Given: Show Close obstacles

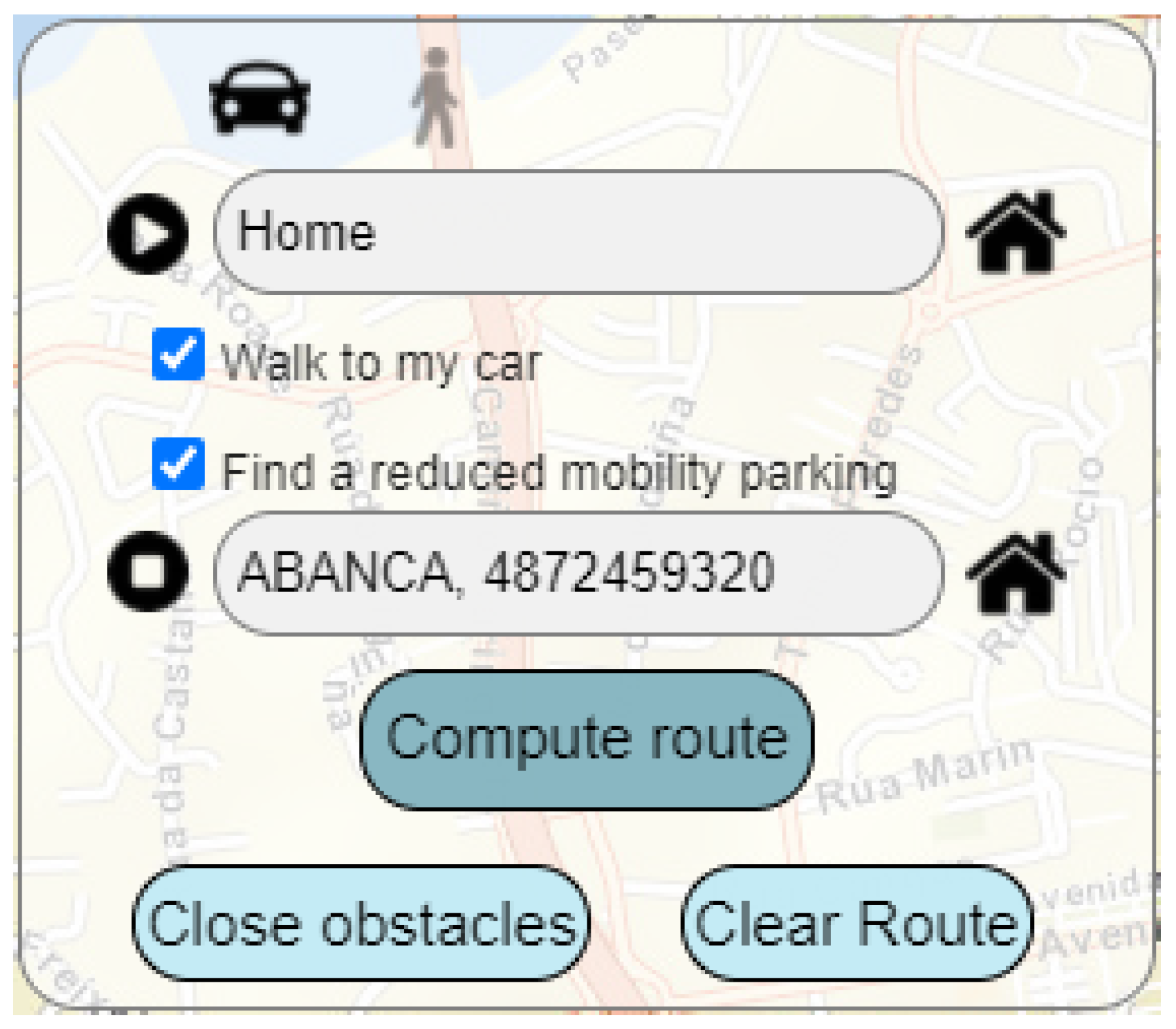Looking at the screenshot, I should coord(361,923).
